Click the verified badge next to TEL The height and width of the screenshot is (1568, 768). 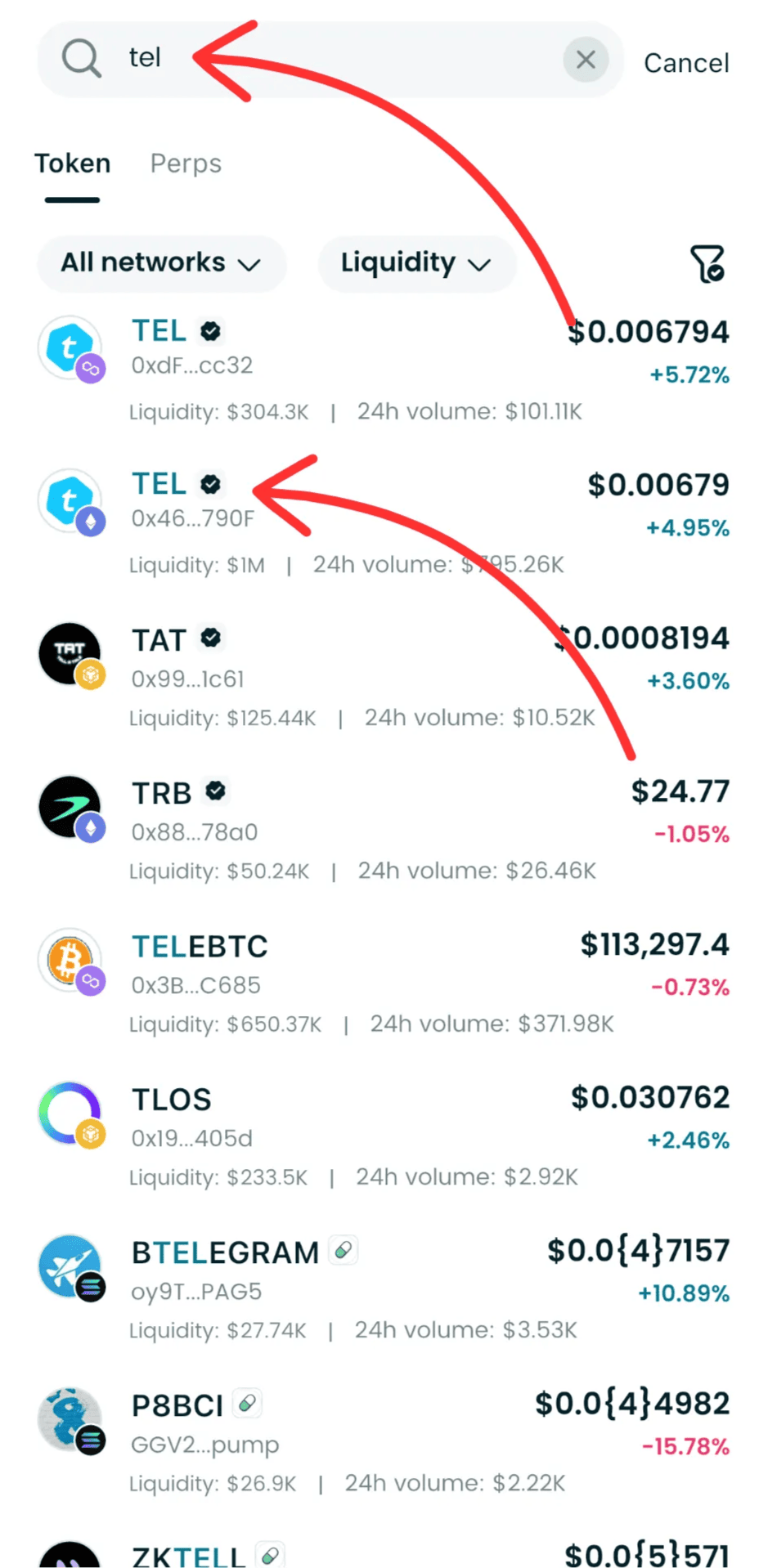click(x=211, y=331)
